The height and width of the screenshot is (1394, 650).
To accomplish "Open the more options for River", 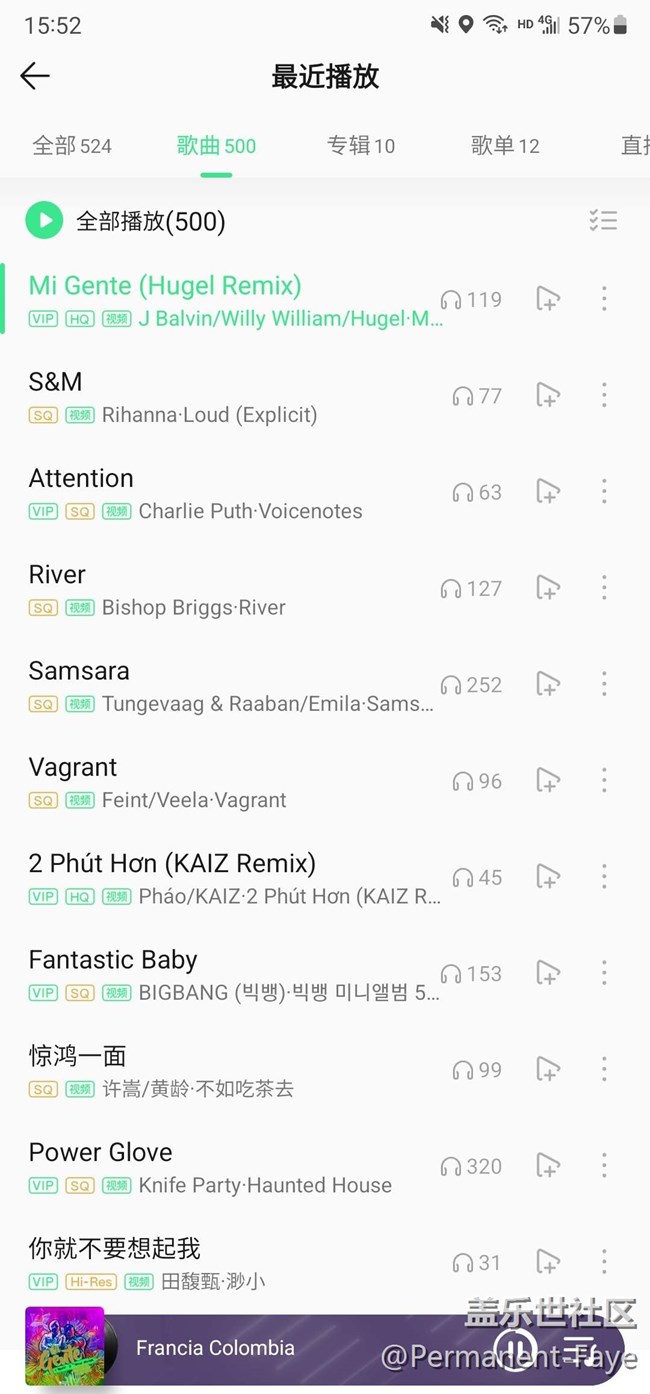I will point(604,588).
